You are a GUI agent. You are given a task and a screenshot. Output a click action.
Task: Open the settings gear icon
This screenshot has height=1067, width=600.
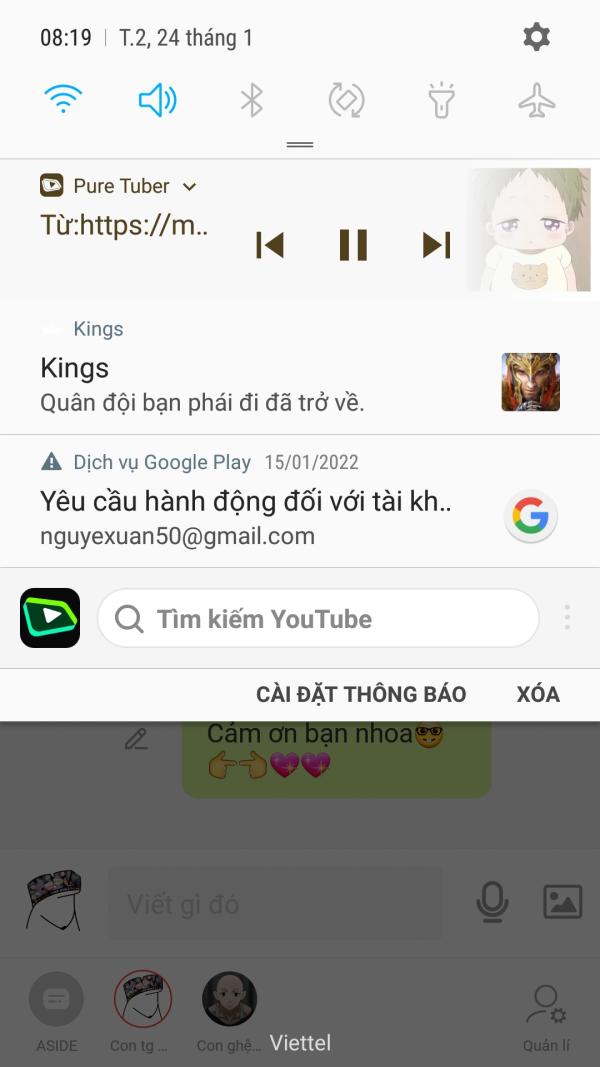click(536, 37)
